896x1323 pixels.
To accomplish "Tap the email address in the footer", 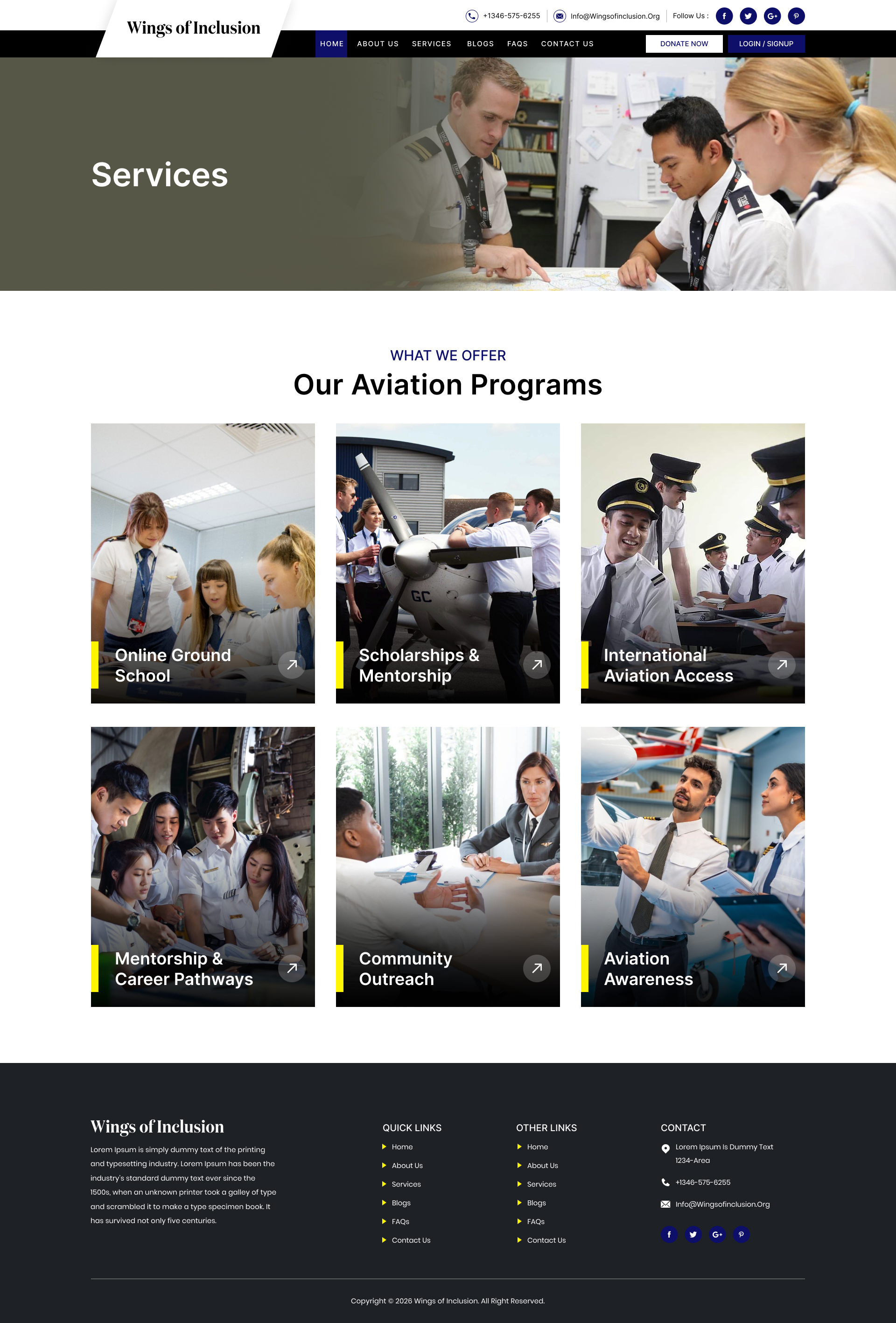I will (722, 1204).
